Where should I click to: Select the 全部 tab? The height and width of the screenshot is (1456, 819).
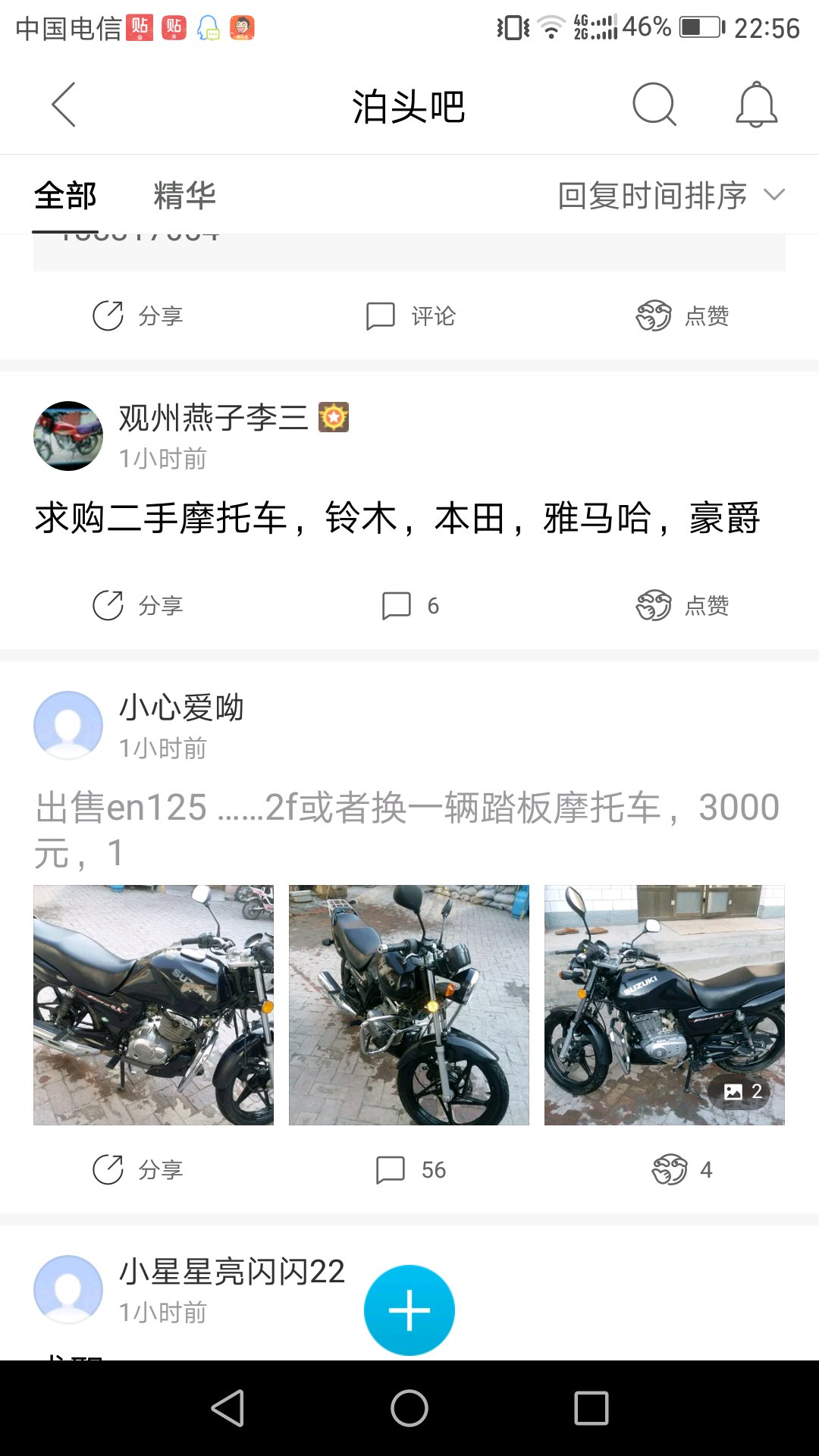point(65,196)
